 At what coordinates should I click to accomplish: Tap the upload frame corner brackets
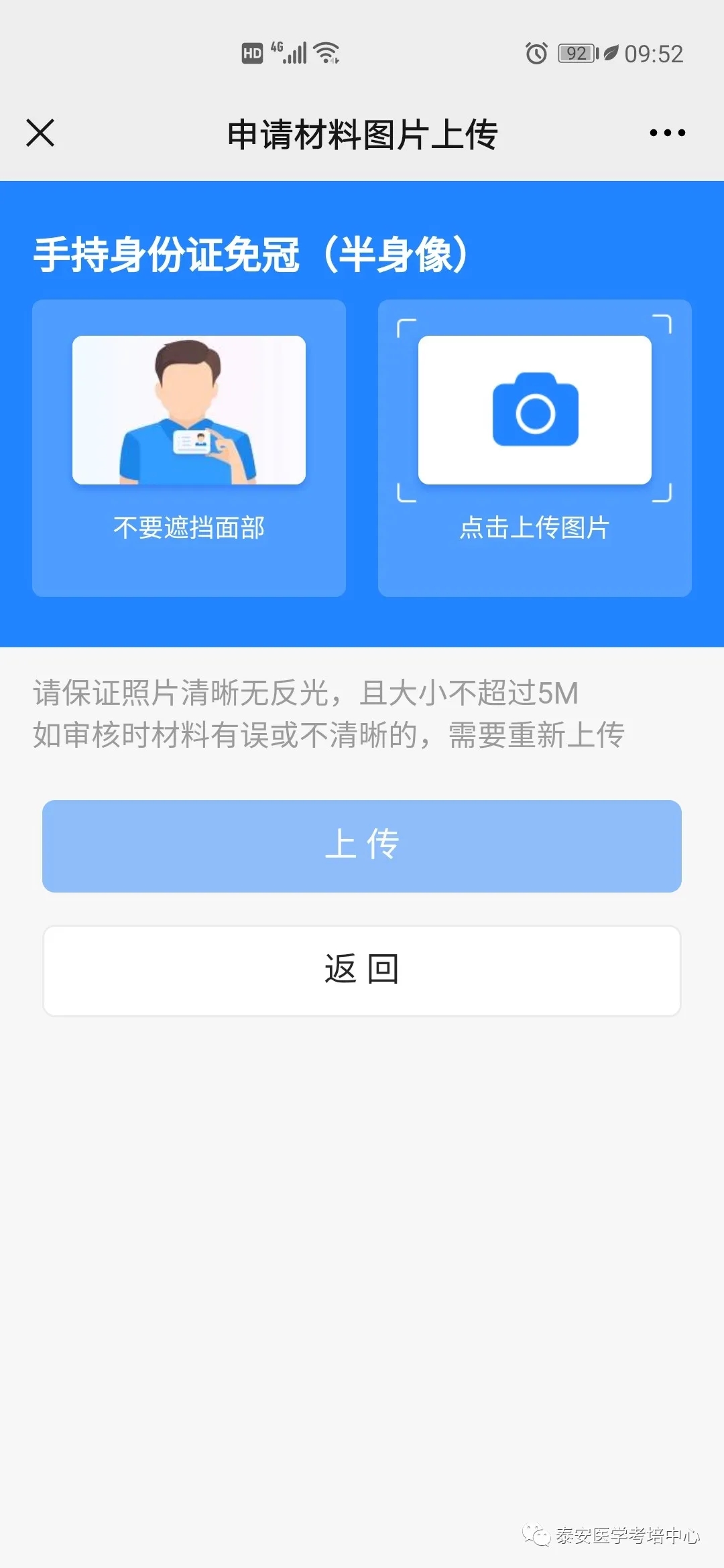pos(405,326)
